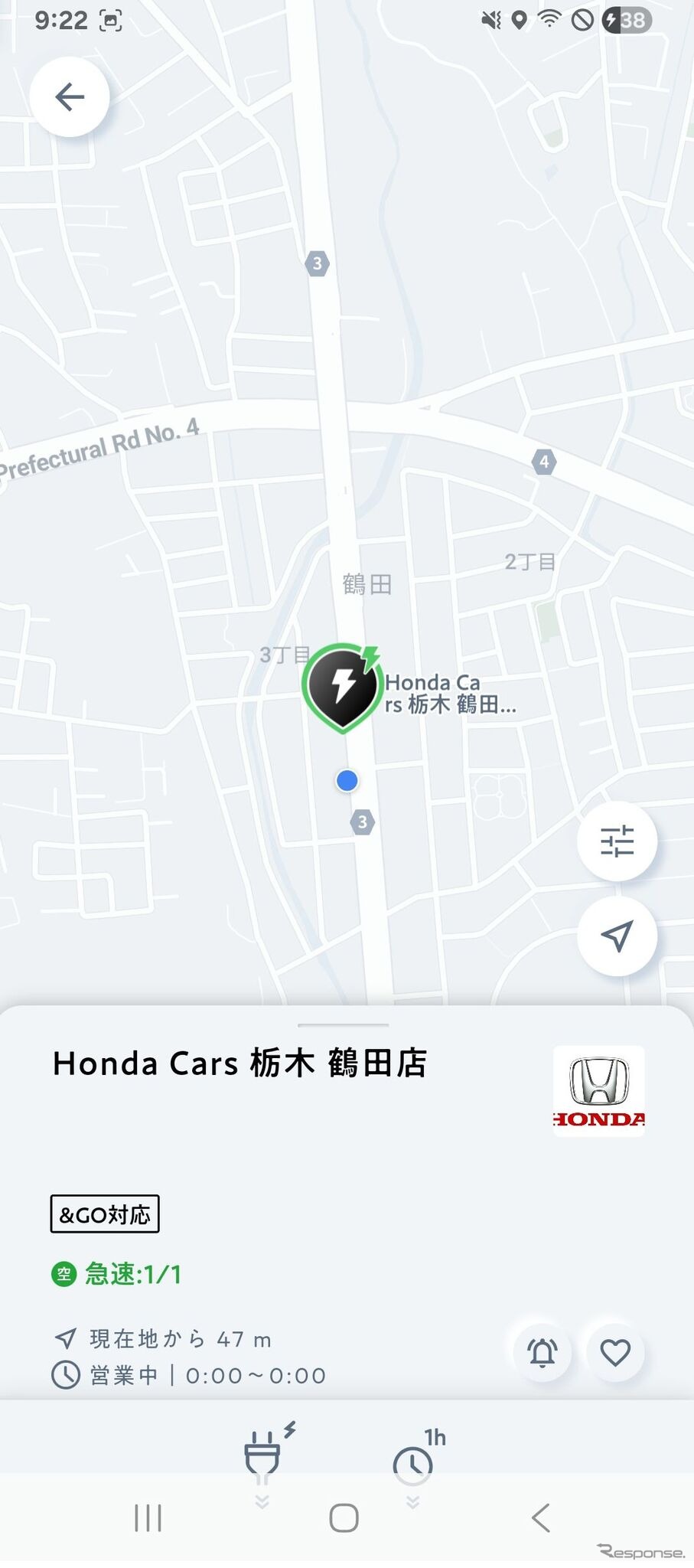Enable availability alert with the bell icon
Viewport: 694px width, 1568px height.
click(x=542, y=1353)
